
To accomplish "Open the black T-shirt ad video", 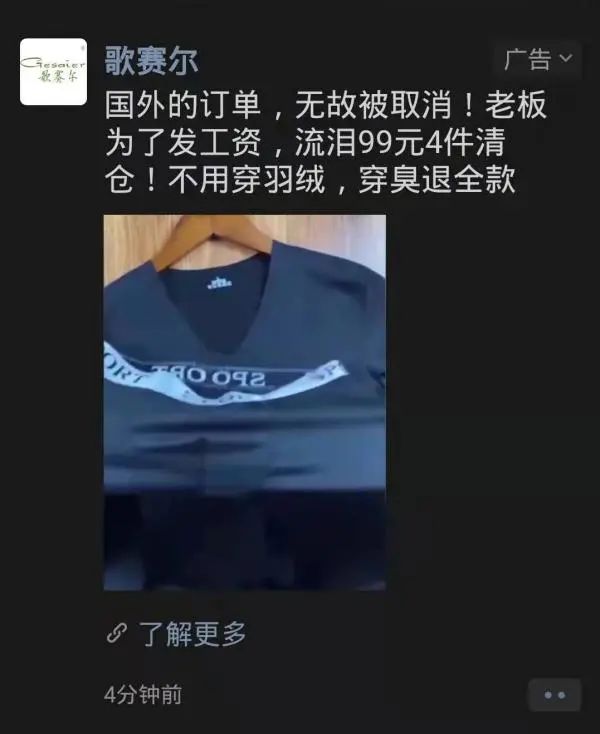I will 245,402.
